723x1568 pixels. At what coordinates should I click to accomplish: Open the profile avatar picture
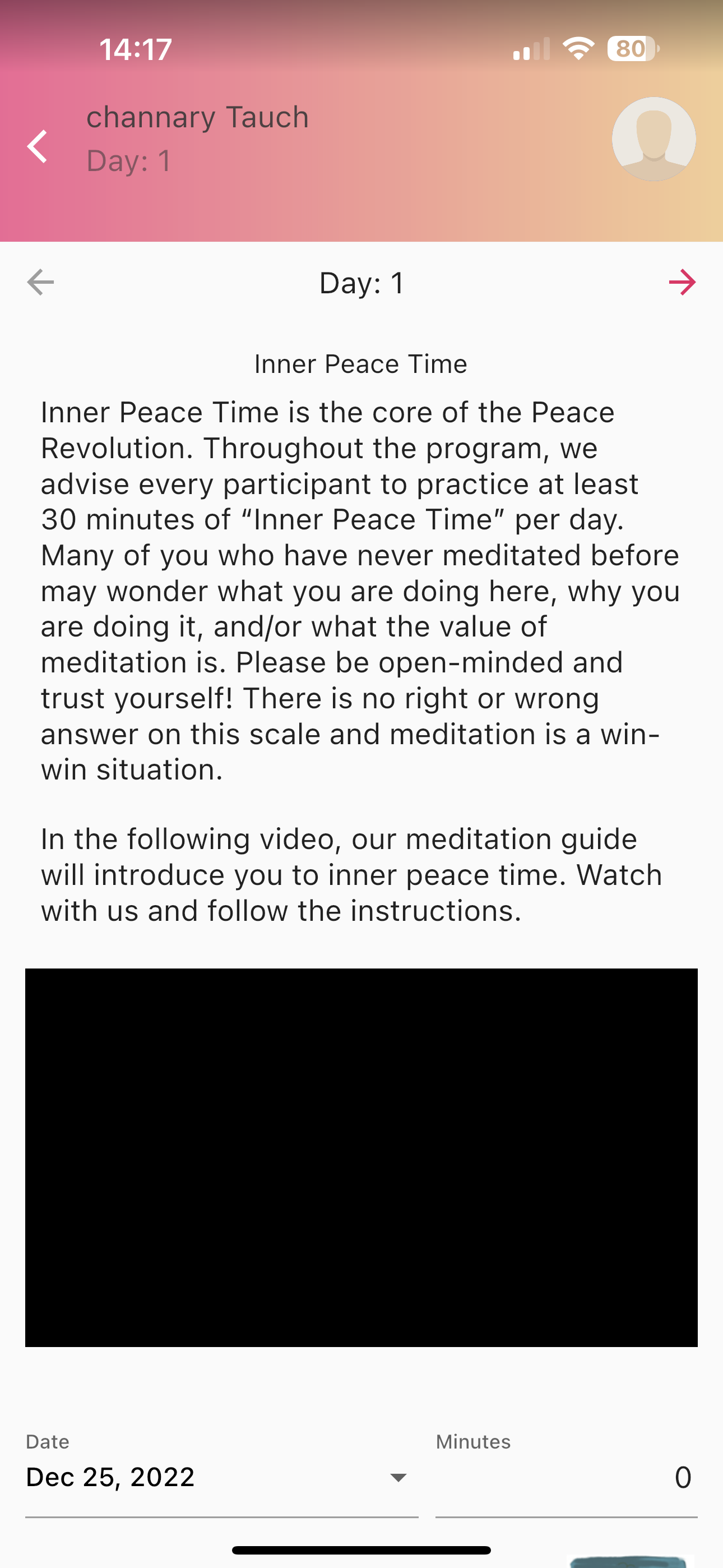pyautogui.click(x=654, y=139)
